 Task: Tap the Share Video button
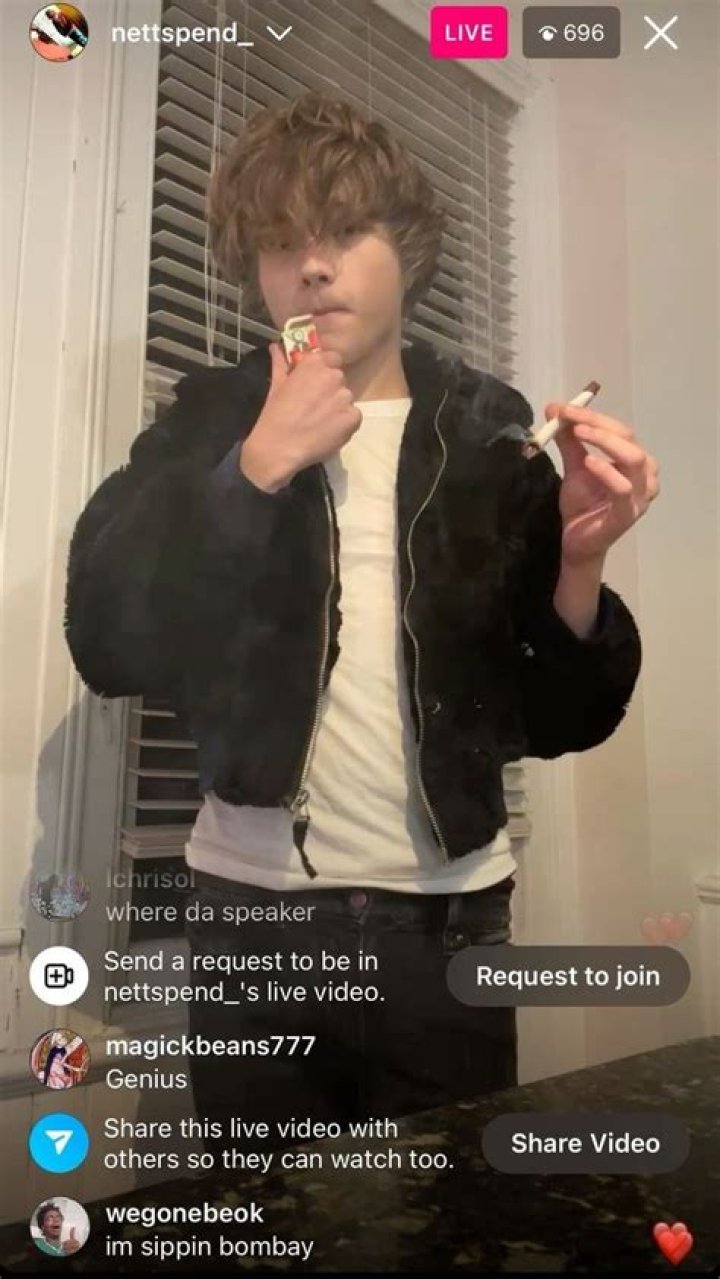[585, 1143]
